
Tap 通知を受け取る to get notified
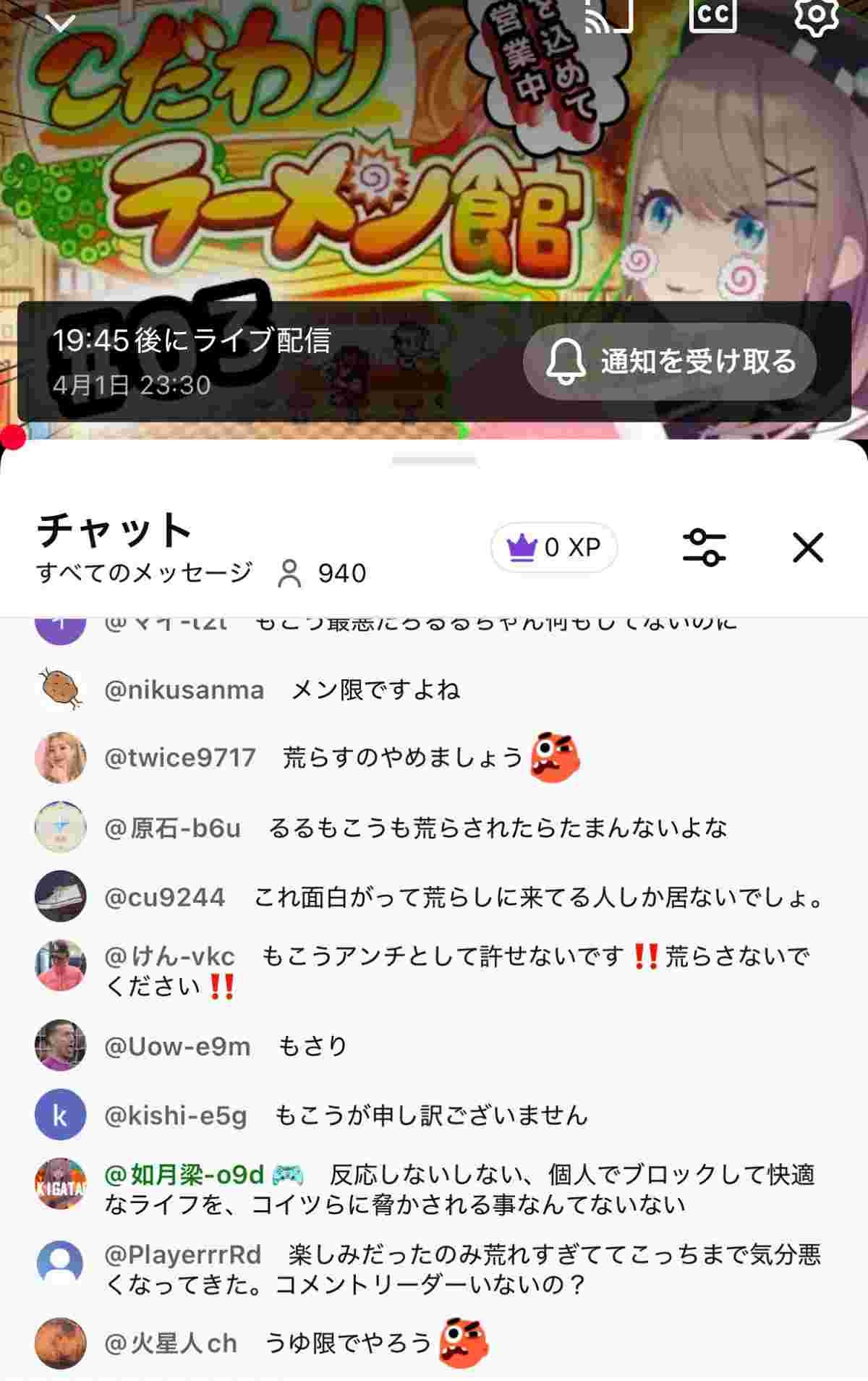click(x=670, y=361)
